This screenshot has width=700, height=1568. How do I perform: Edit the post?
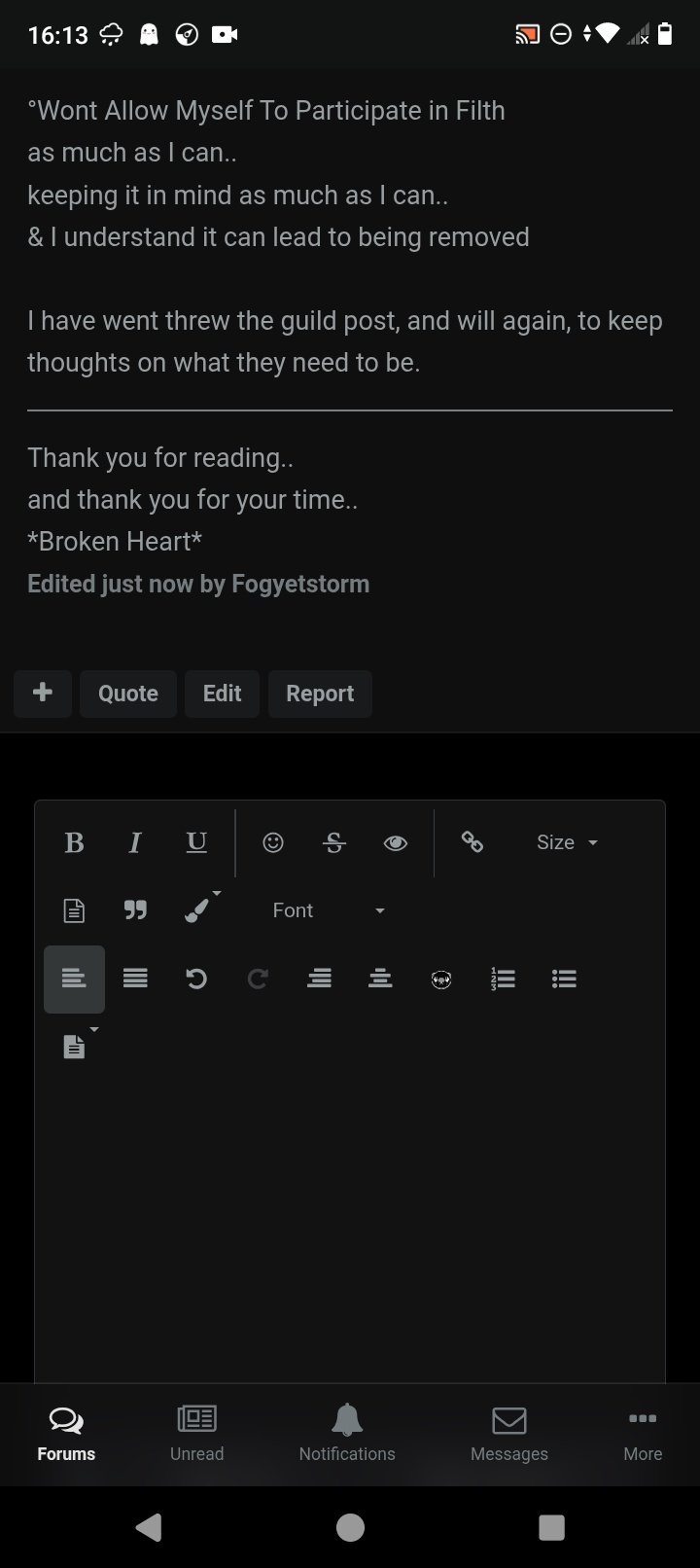click(222, 694)
